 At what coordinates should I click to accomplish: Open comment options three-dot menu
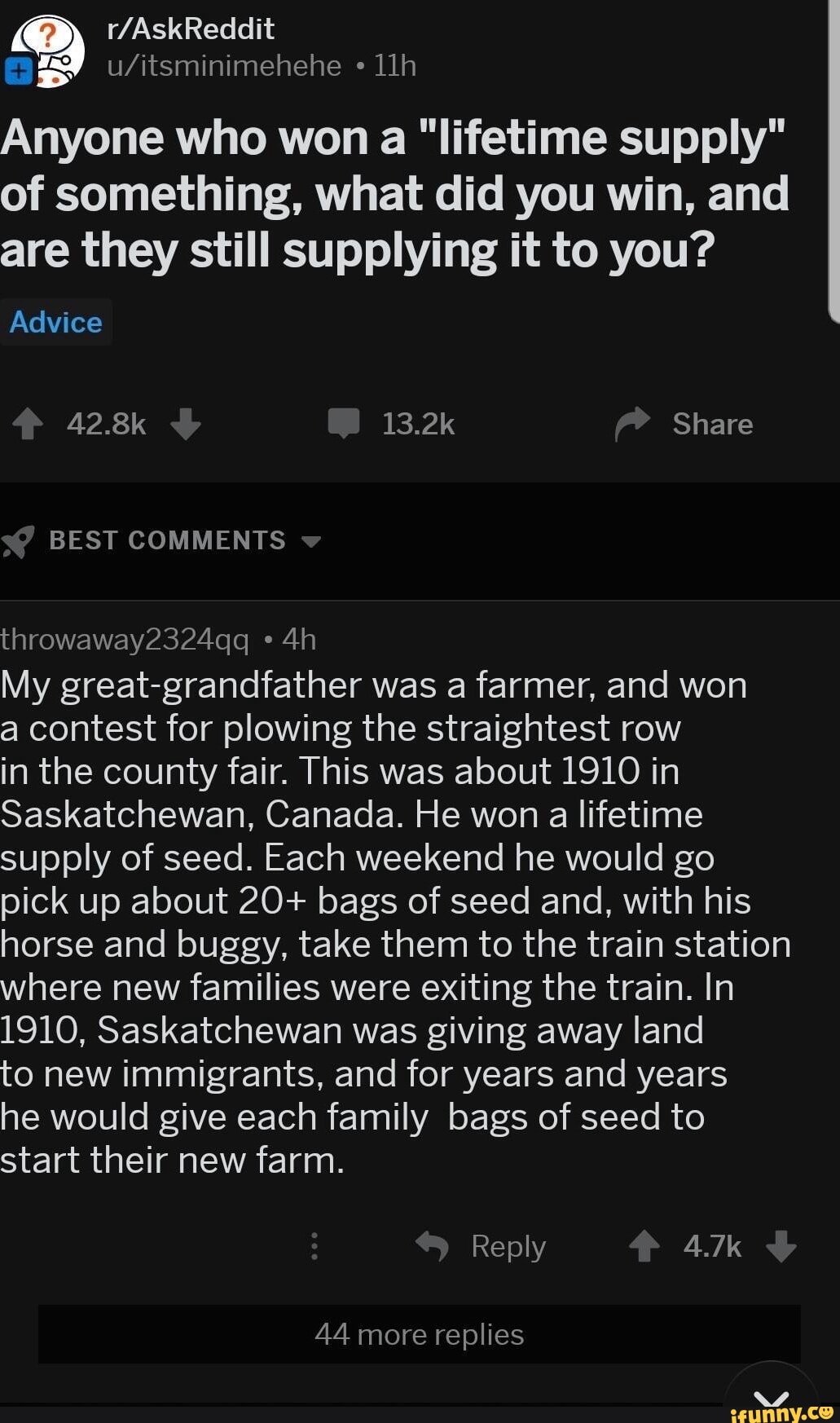pos(314,1246)
